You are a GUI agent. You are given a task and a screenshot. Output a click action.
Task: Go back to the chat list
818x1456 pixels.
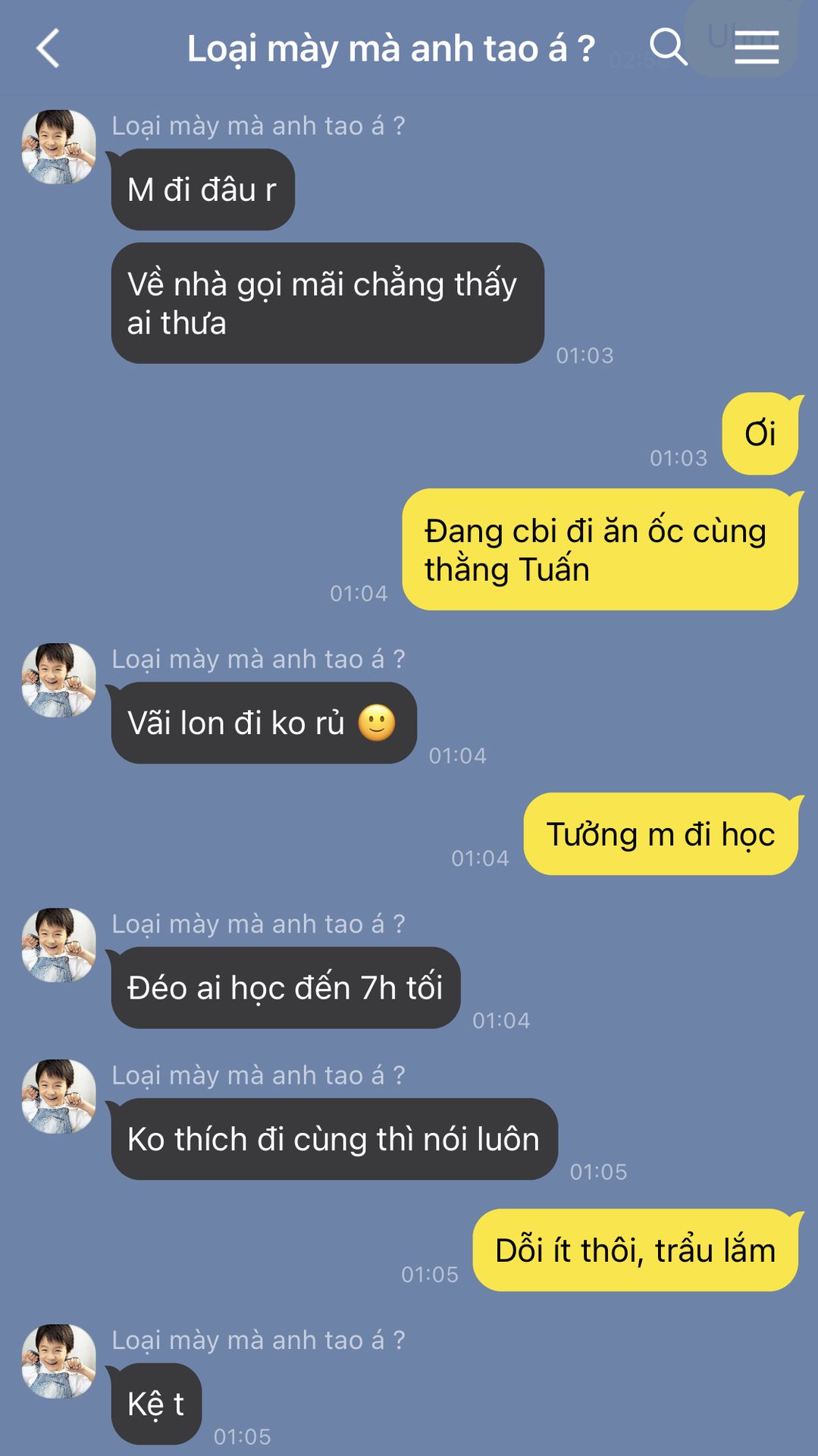click(x=48, y=49)
